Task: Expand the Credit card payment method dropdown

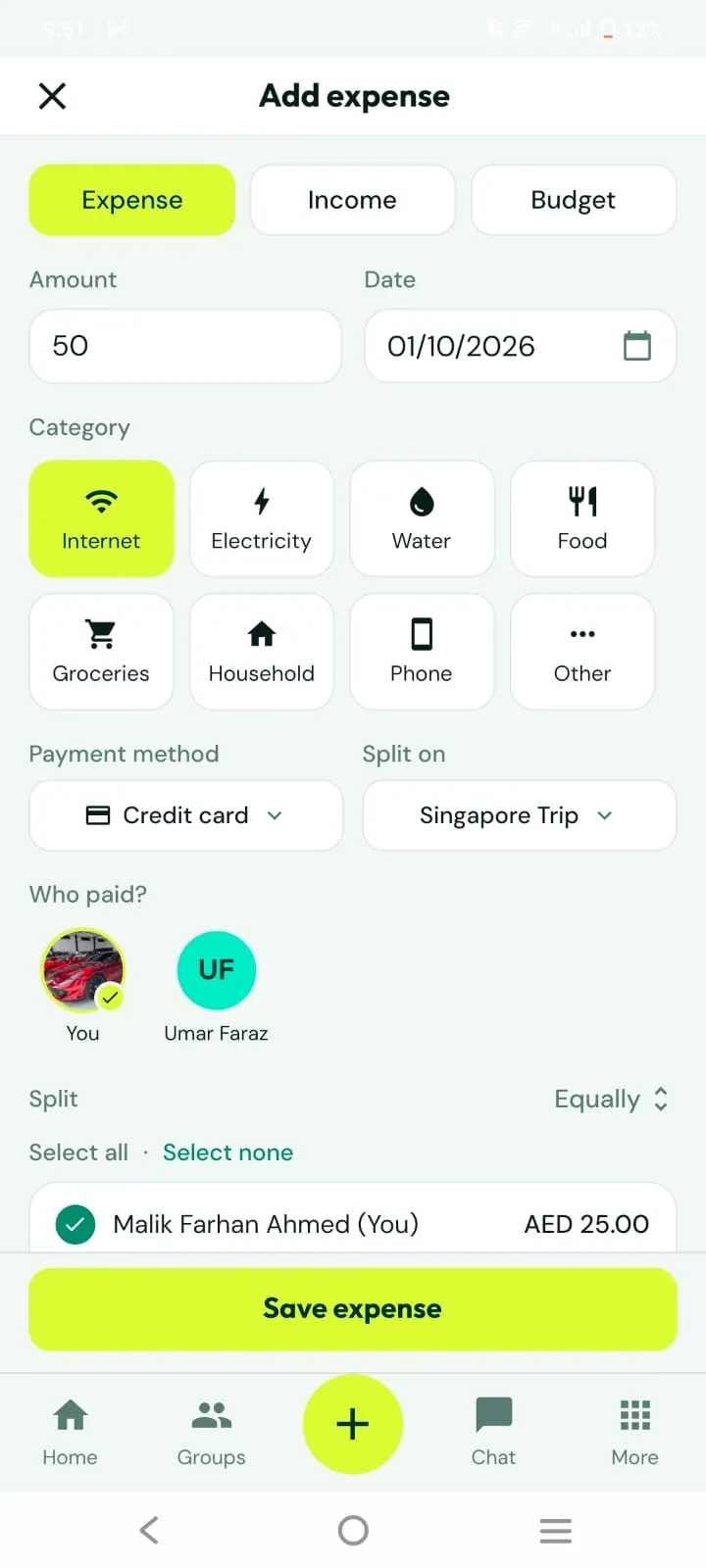Action: click(186, 815)
